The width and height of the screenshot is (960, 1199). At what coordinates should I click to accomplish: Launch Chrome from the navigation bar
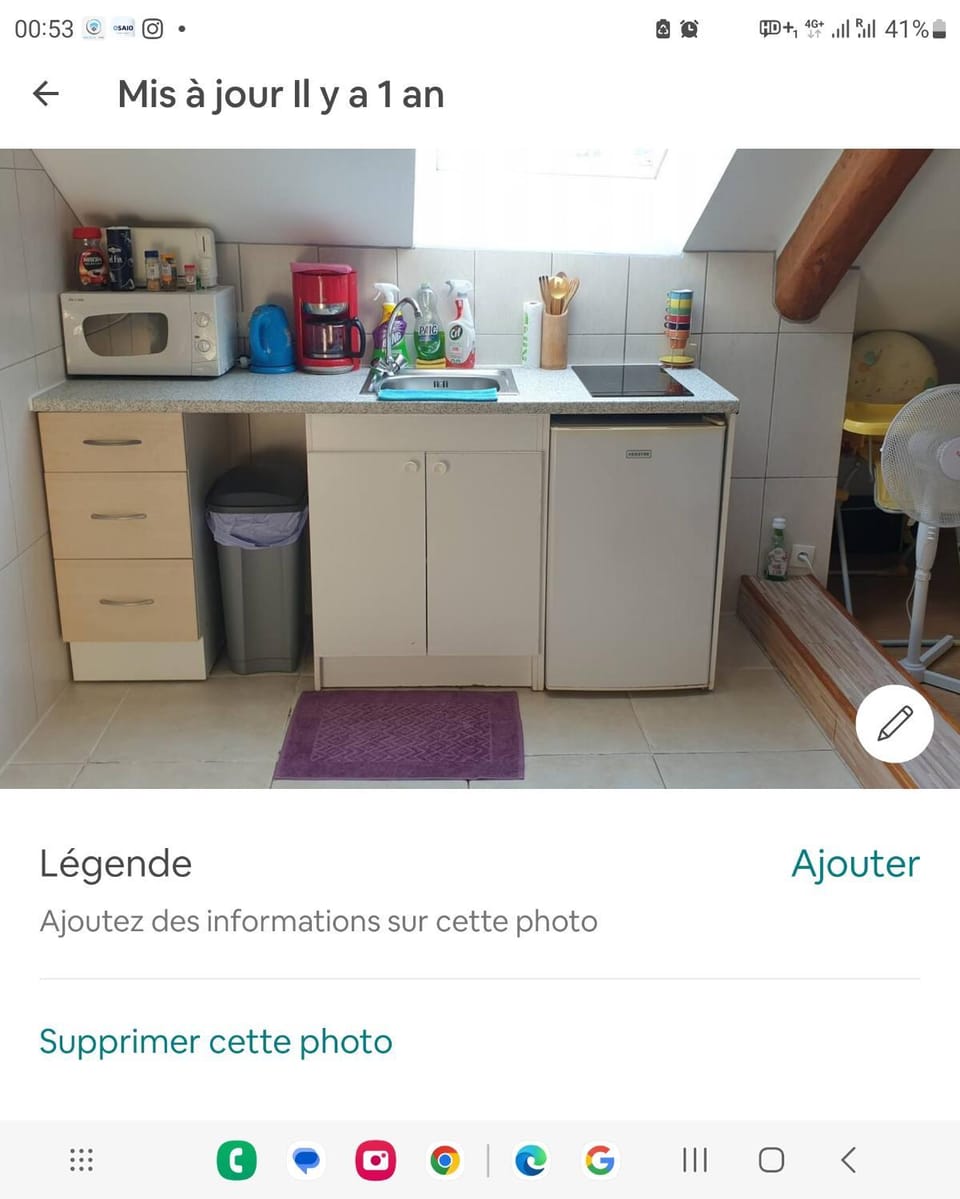(444, 1160)
